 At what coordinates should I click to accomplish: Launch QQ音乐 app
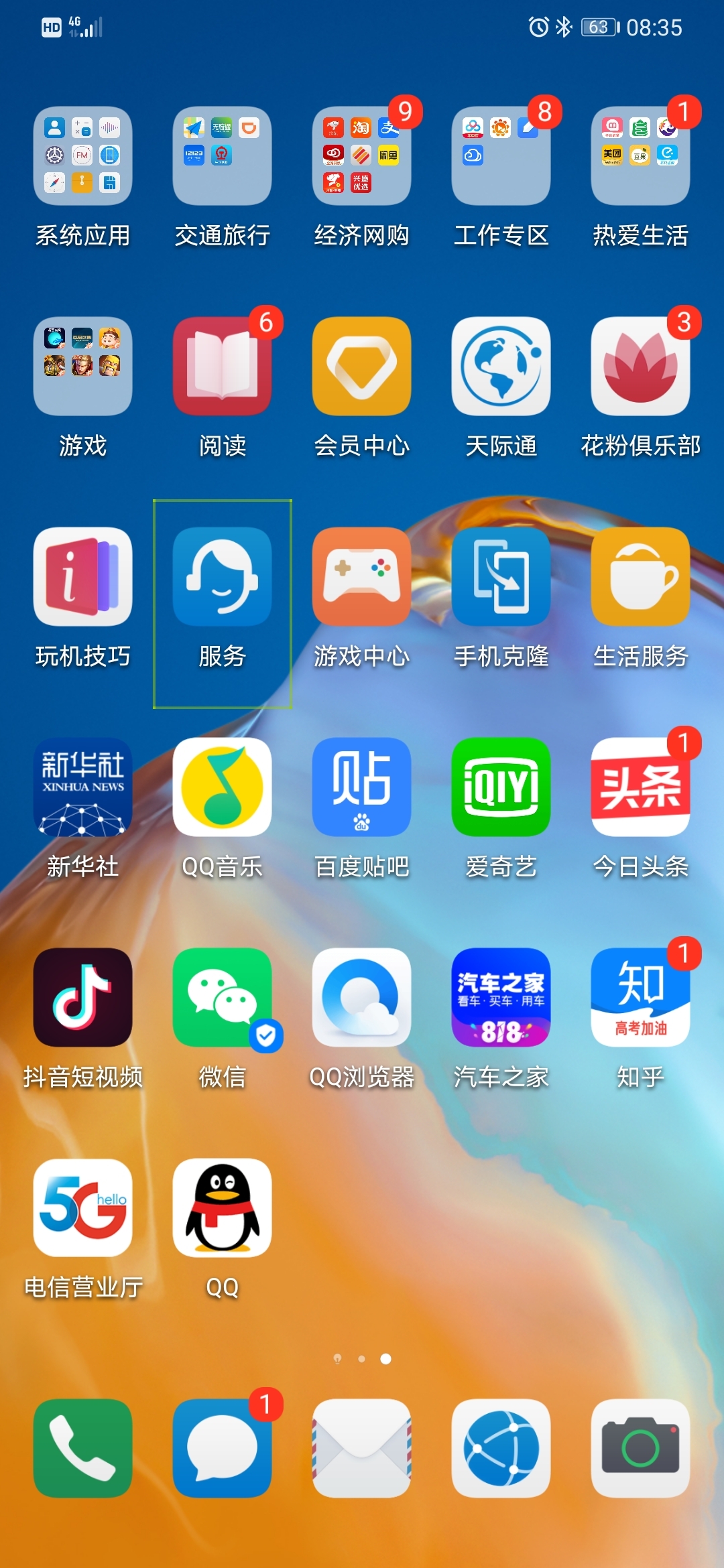(222, 787)
